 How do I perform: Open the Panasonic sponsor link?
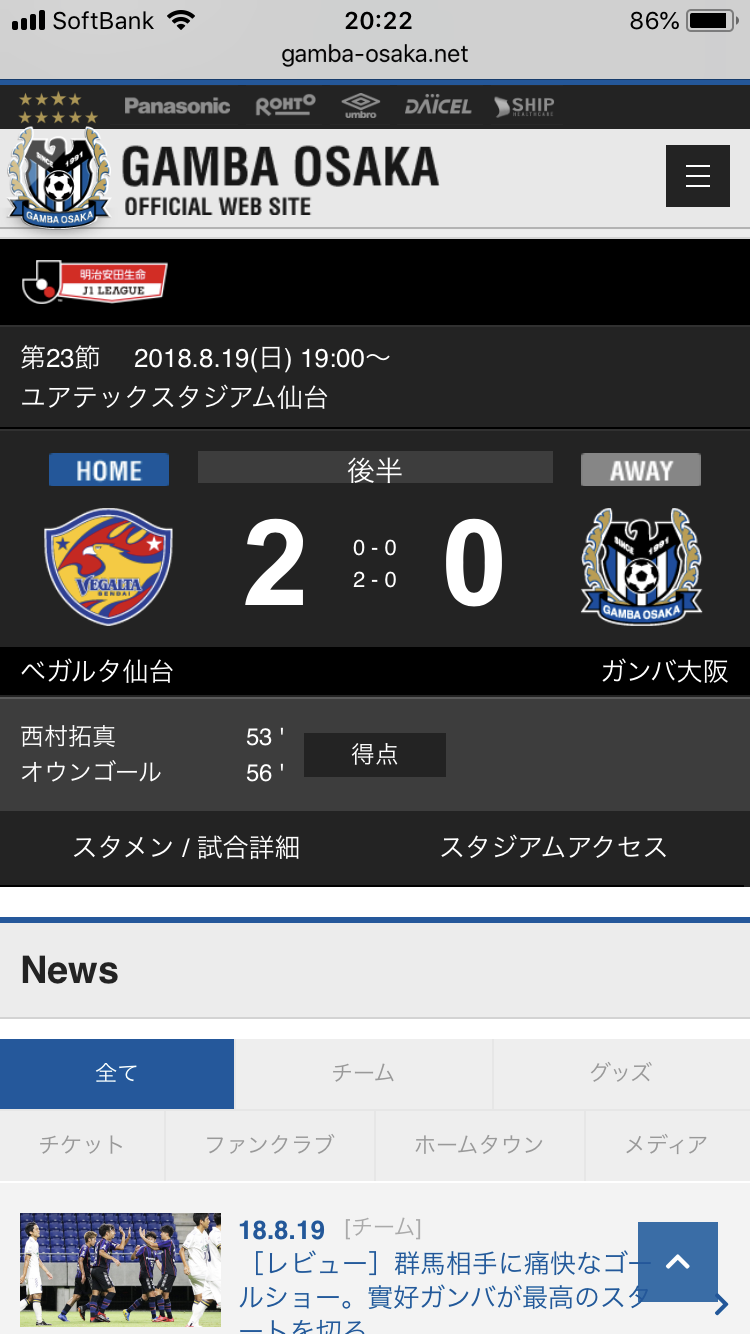(177, 106)
